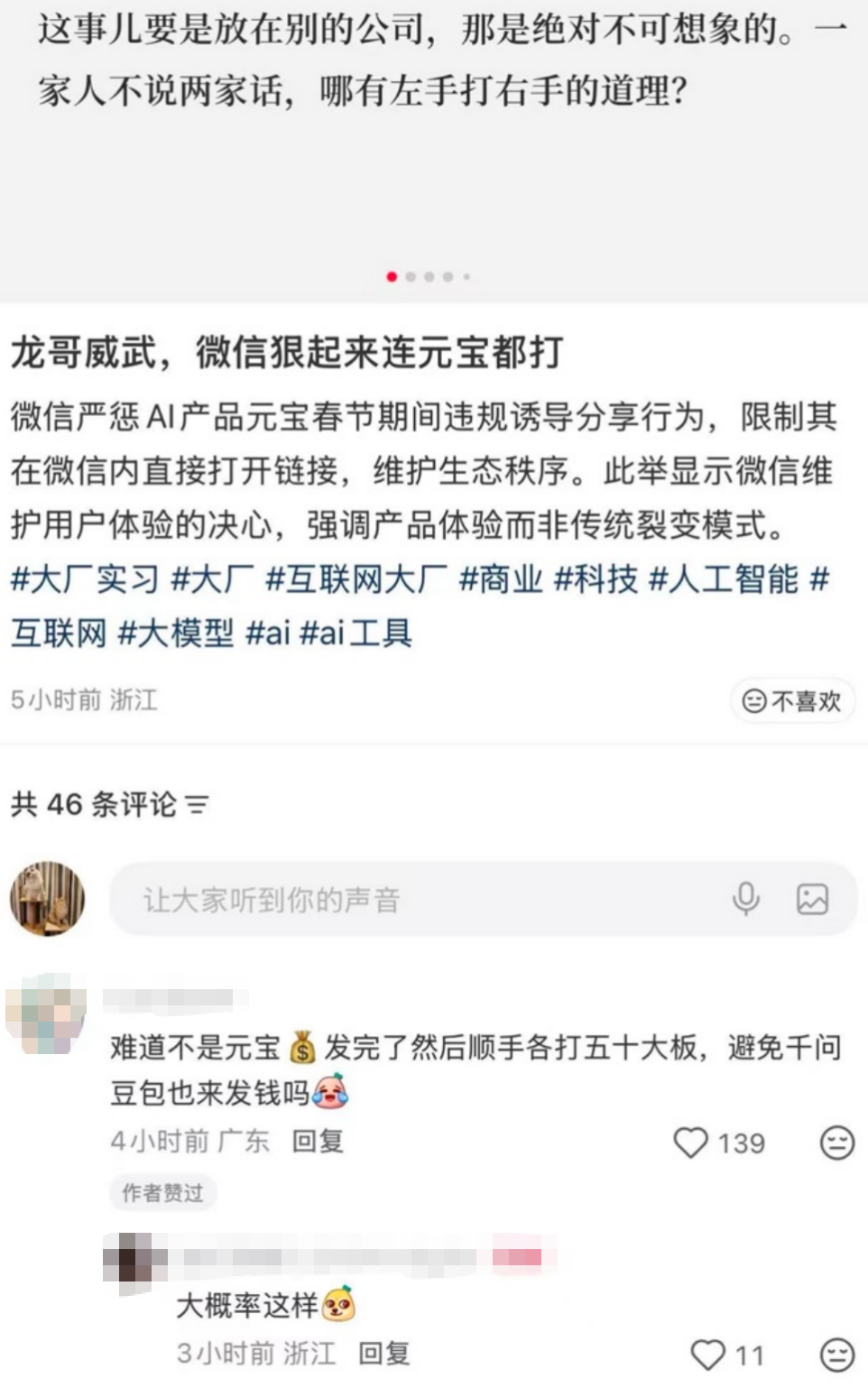Open hashtag #商业
Screen dimensions: 868x1388
point(501,579)
